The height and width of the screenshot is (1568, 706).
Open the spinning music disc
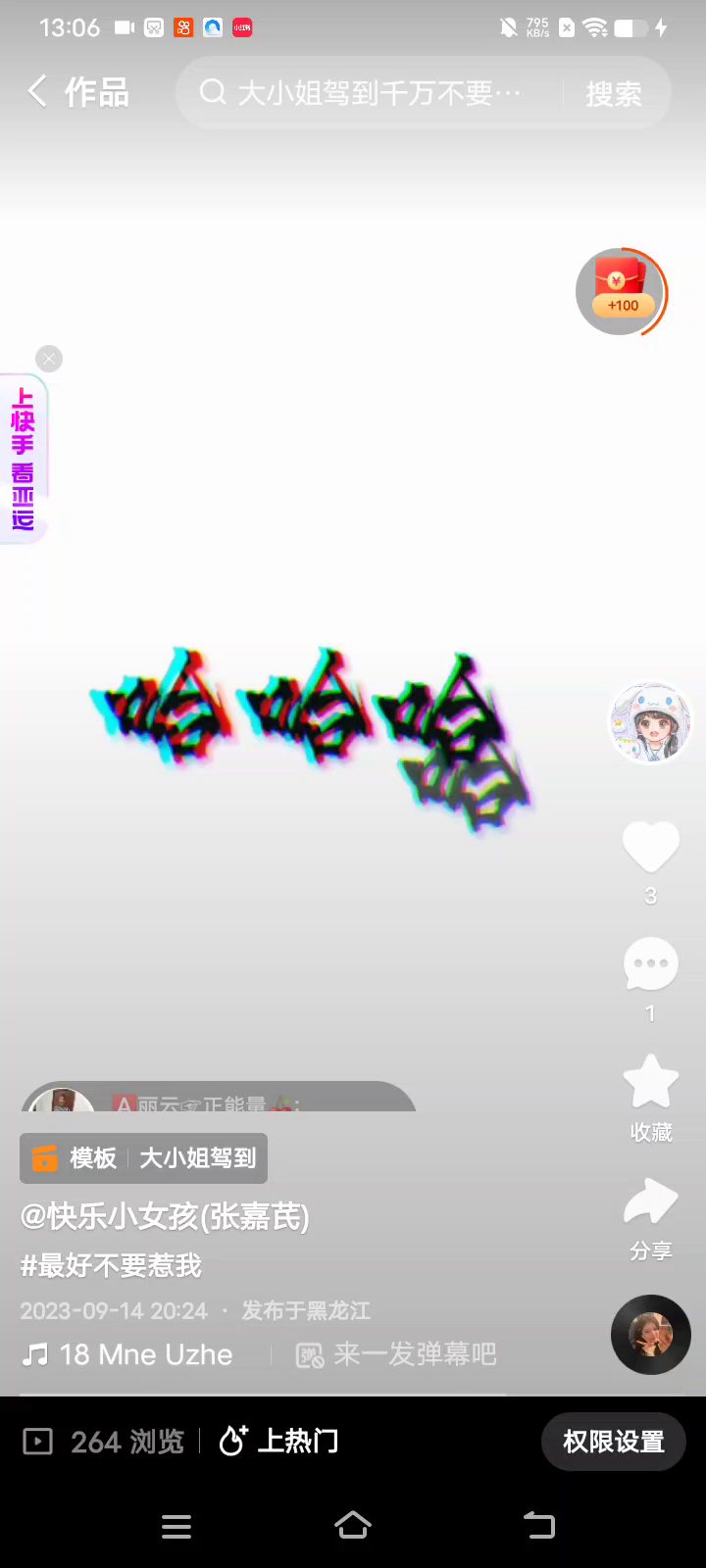pos(650,1334)
